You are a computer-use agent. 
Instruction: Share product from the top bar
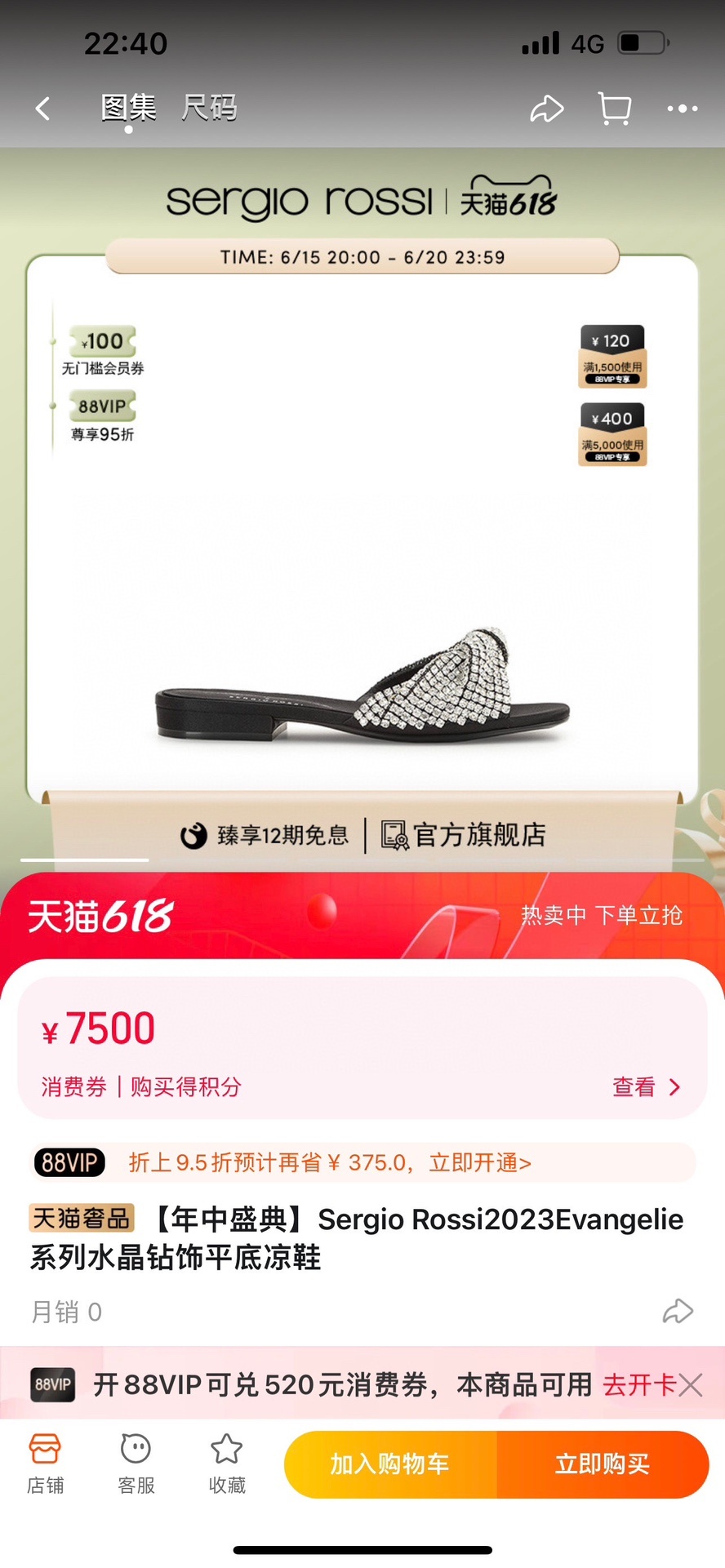[546, 109]
